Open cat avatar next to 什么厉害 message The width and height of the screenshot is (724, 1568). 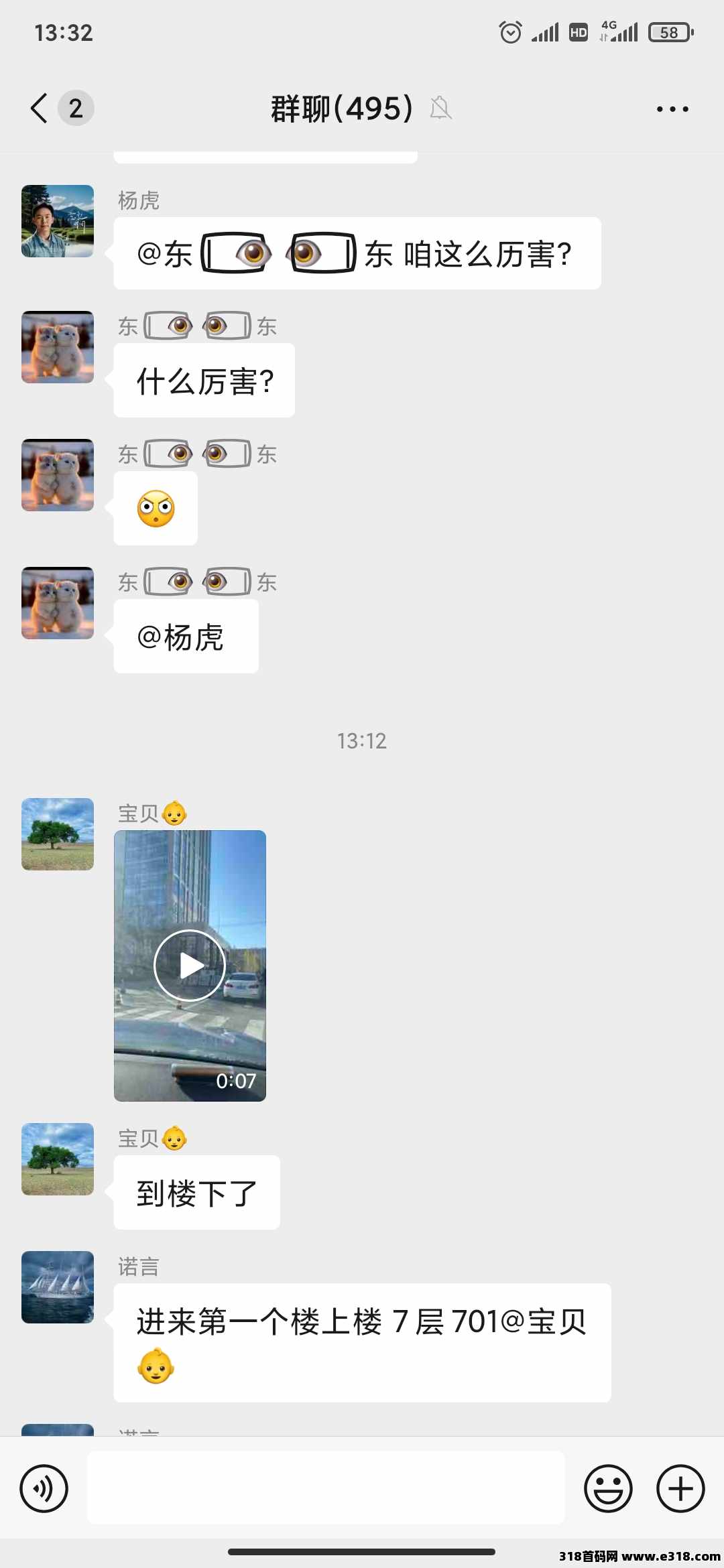[x=58, y=347]
